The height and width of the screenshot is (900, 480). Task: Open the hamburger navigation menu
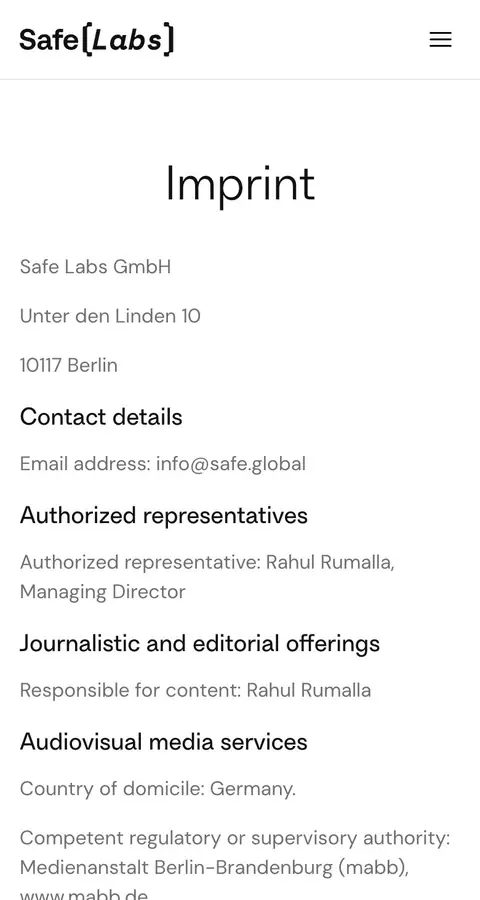[x=440, y=40]
